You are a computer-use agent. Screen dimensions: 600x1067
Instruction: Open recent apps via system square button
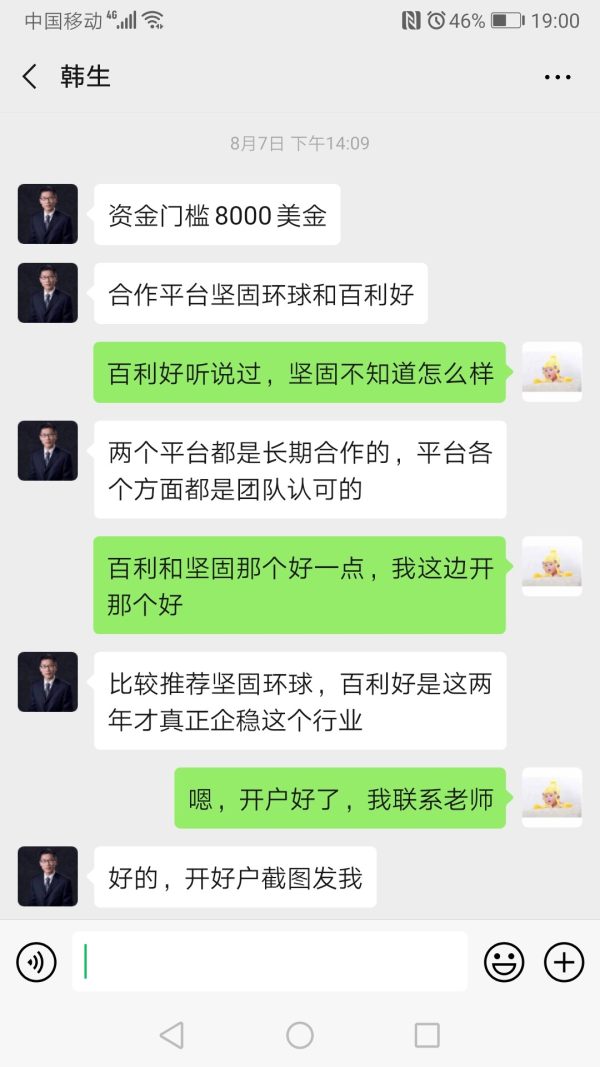[x=427, y=1035]
